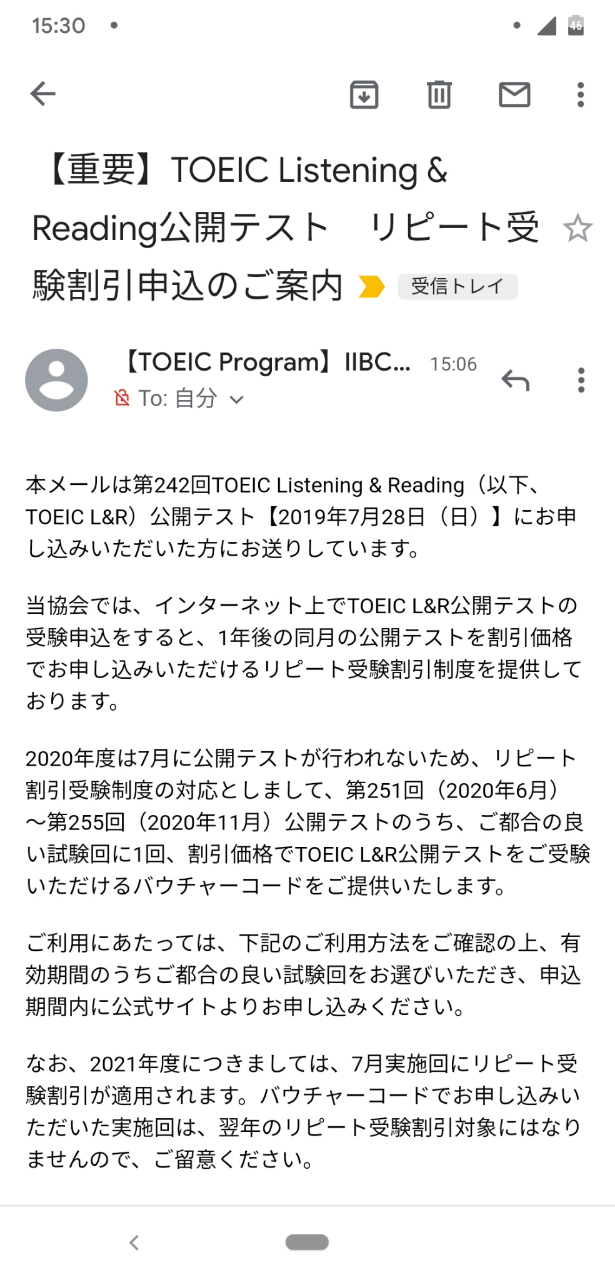615x1280 pixels.
Task: Tap the system back button
Action: 134,1242
